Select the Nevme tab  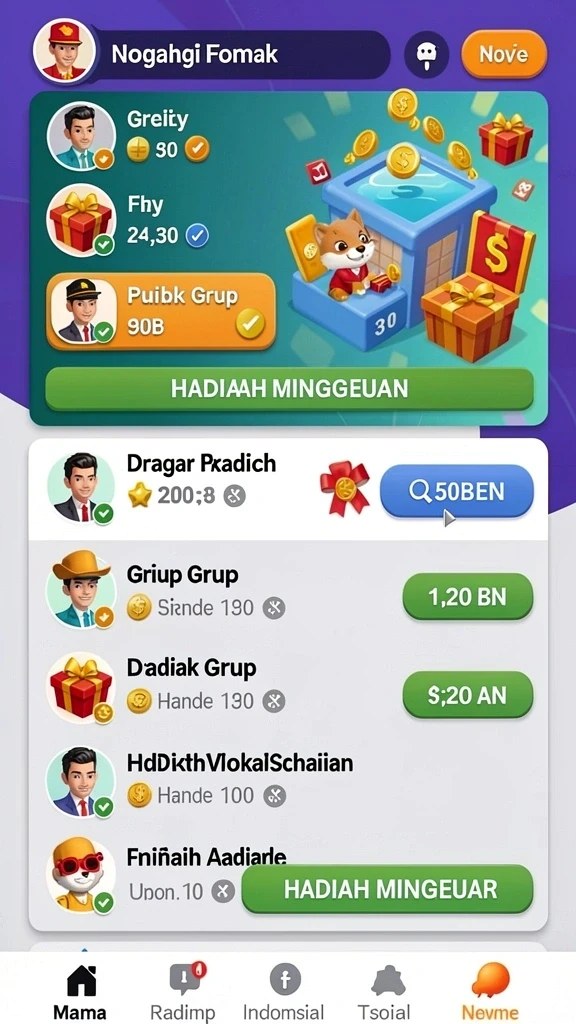coord(490,993)
